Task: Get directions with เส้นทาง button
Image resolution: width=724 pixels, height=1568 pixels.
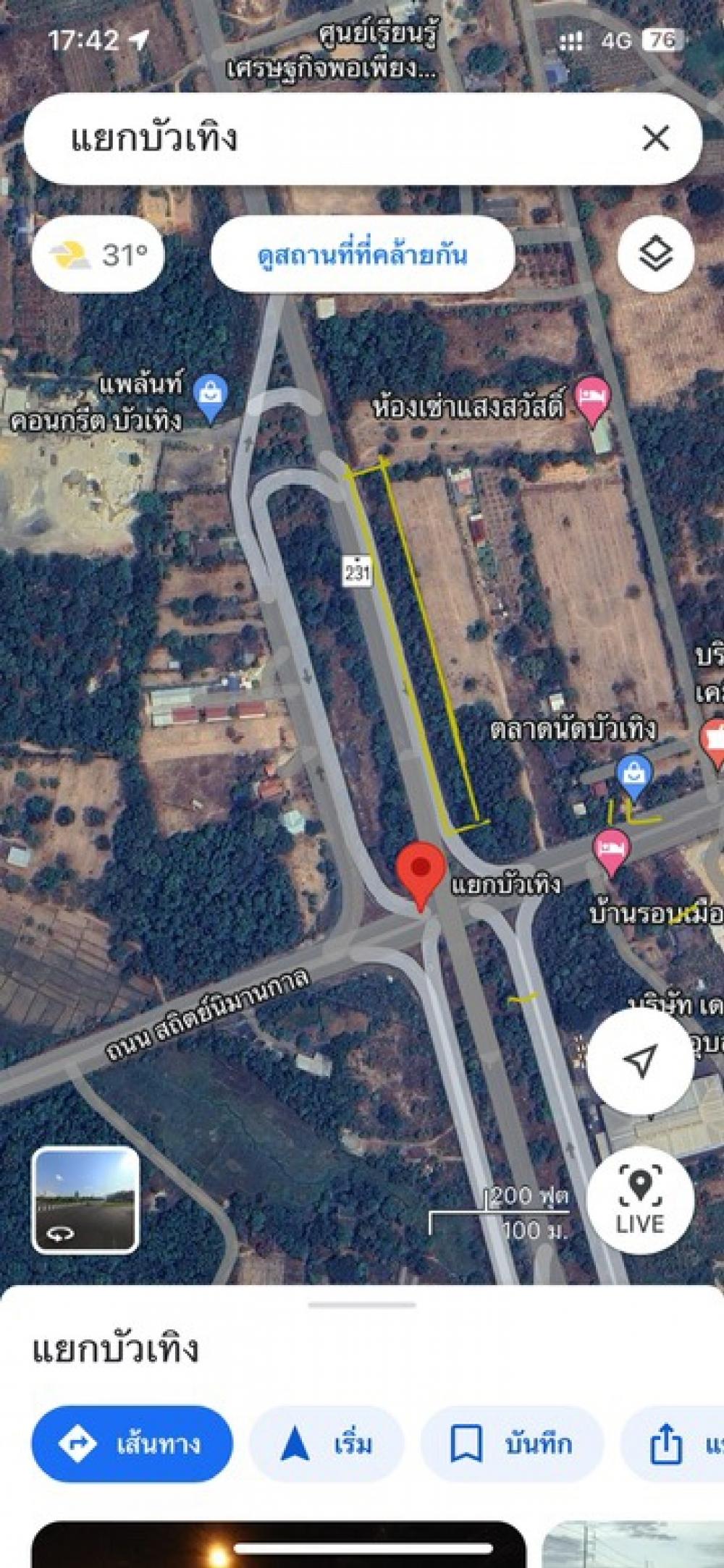Action: click(x=132, y=1444)
